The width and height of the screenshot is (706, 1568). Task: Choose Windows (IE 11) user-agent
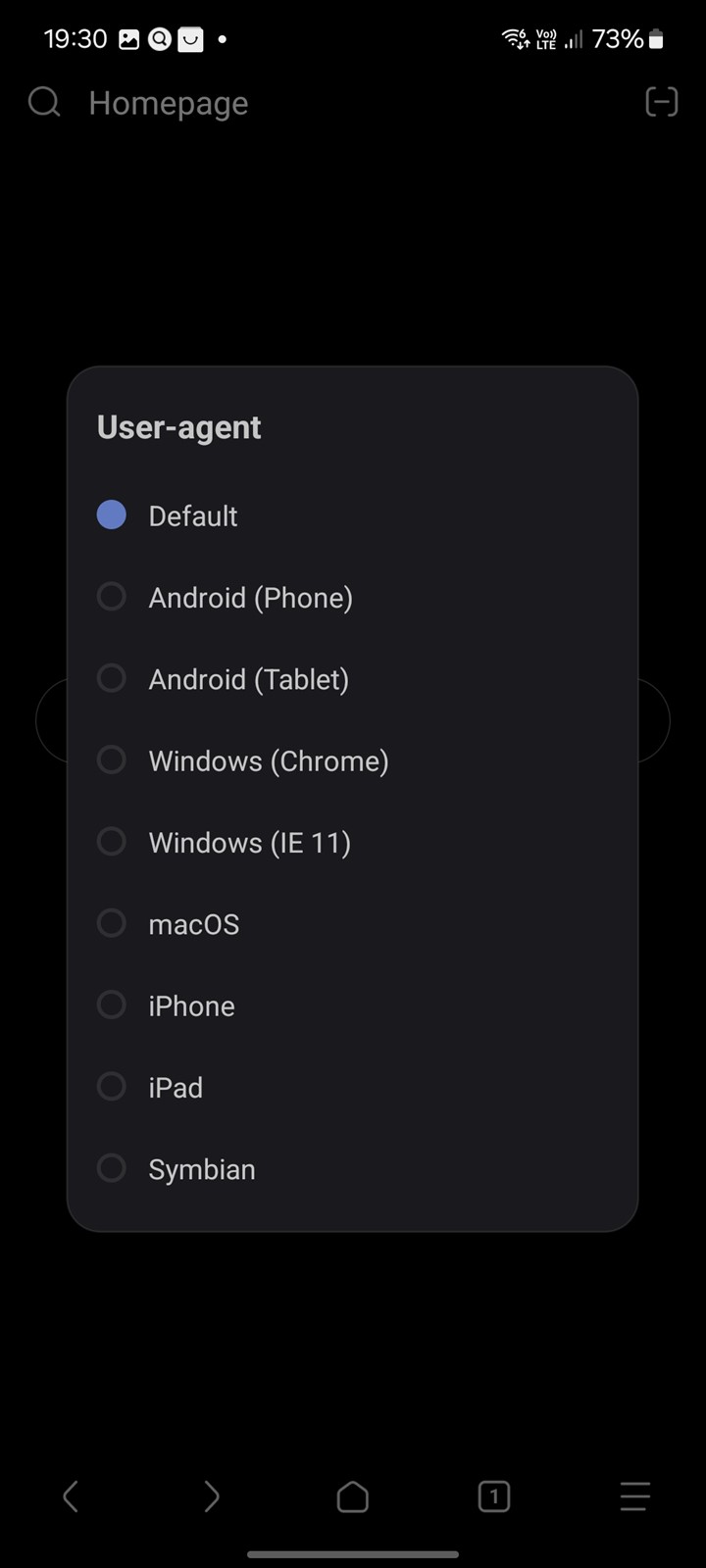pos(352,842)
